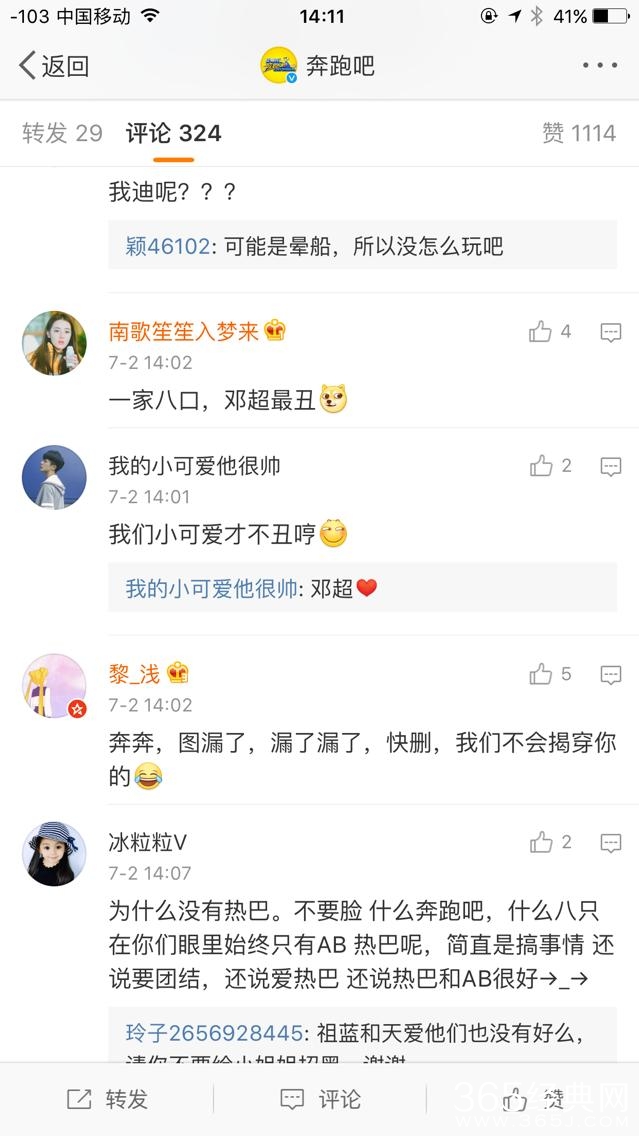
Task: Like 冰粒粒V's comment
Action: tap(542, 842)
